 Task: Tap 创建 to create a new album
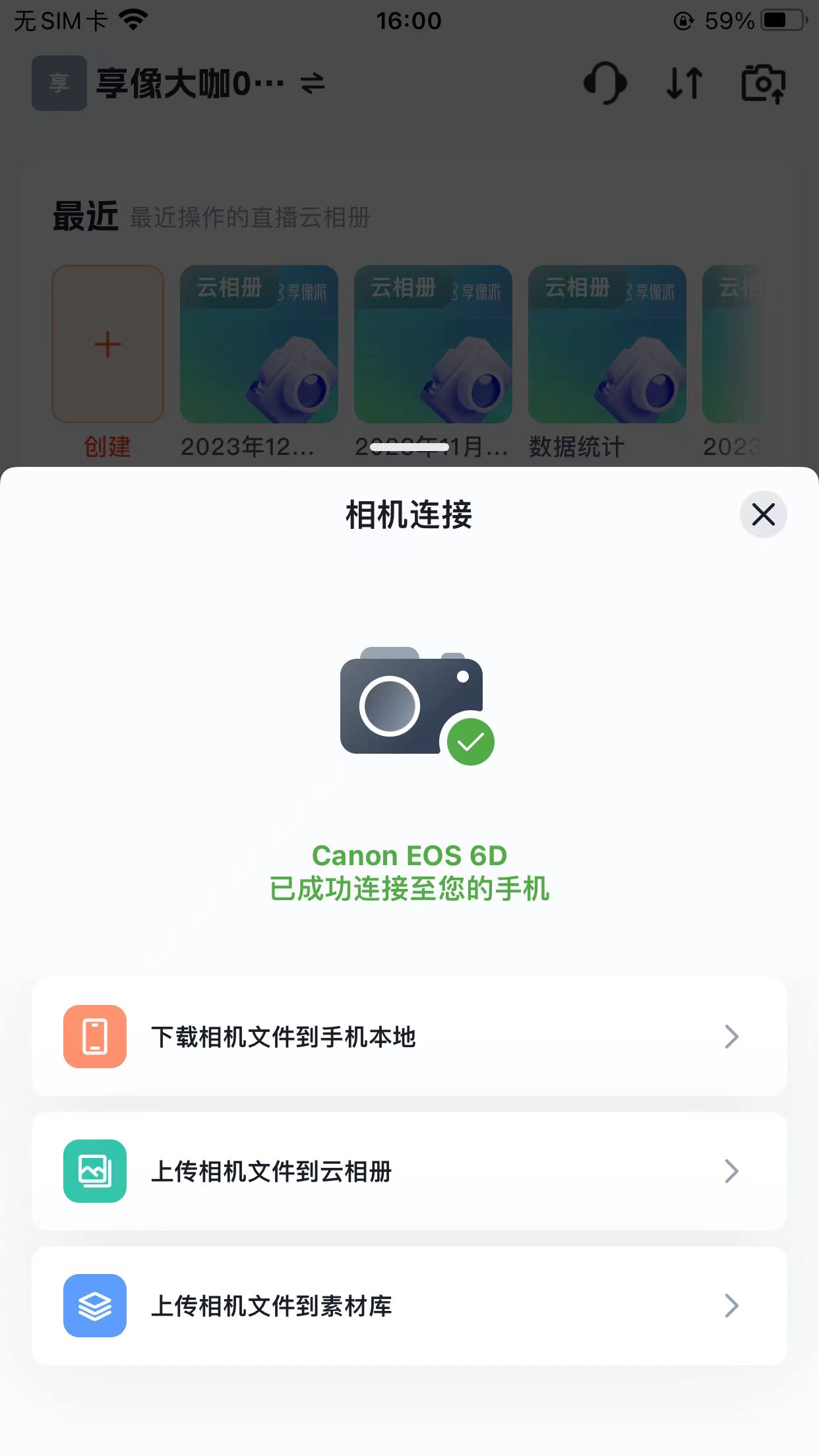(107, 344)
